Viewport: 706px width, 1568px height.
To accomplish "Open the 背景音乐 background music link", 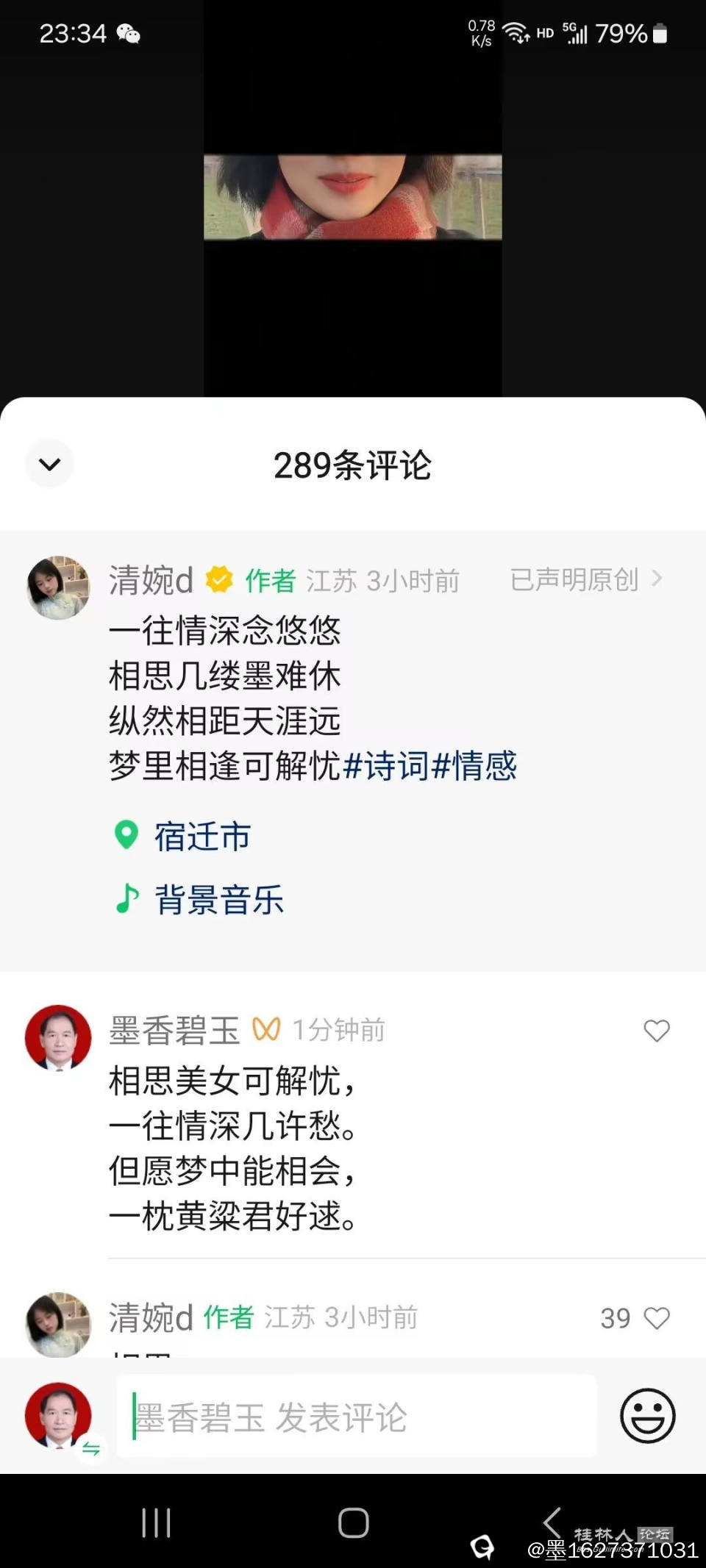I will click(x=218, y=900).
